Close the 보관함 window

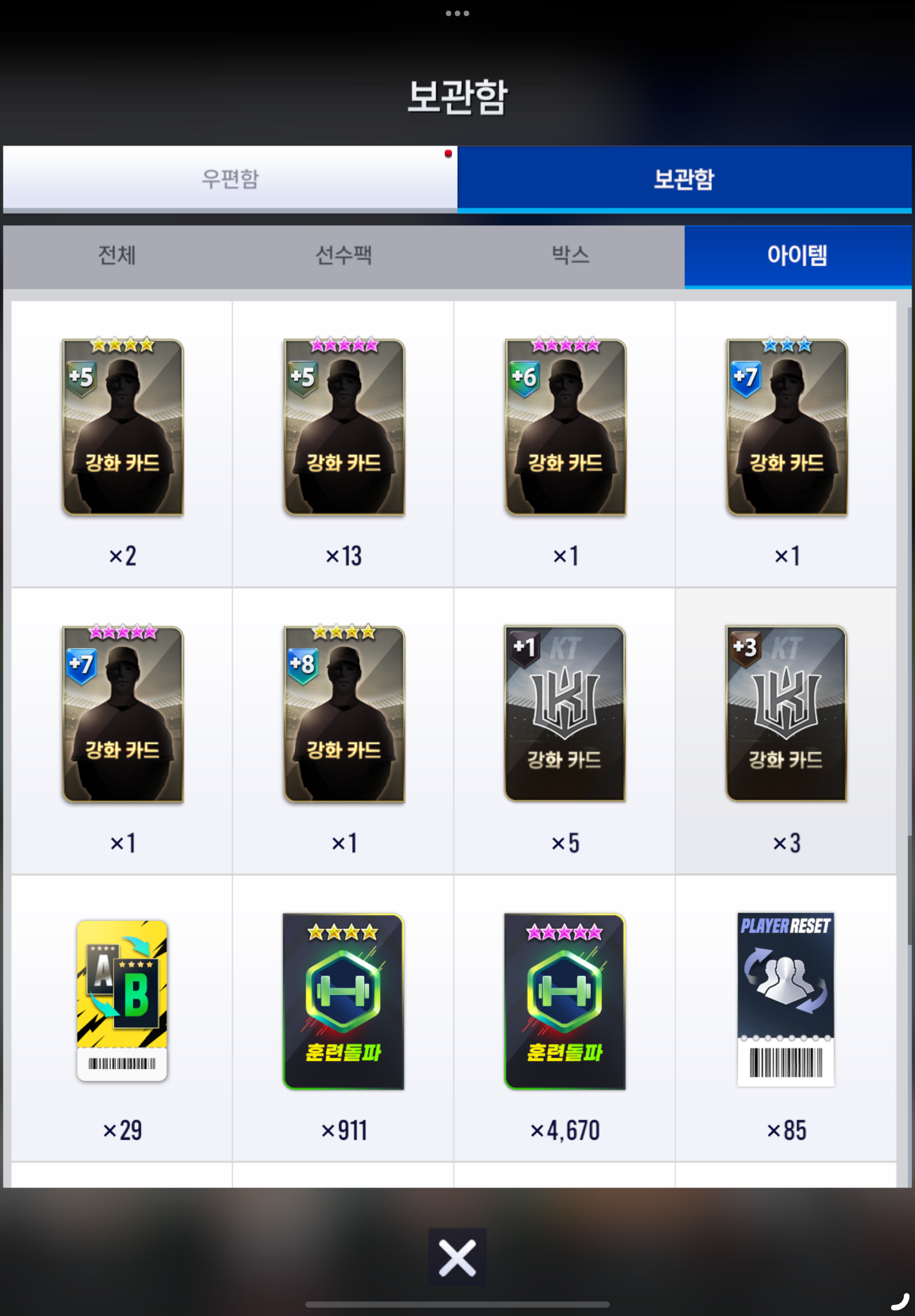click(x=457, y=1257)
